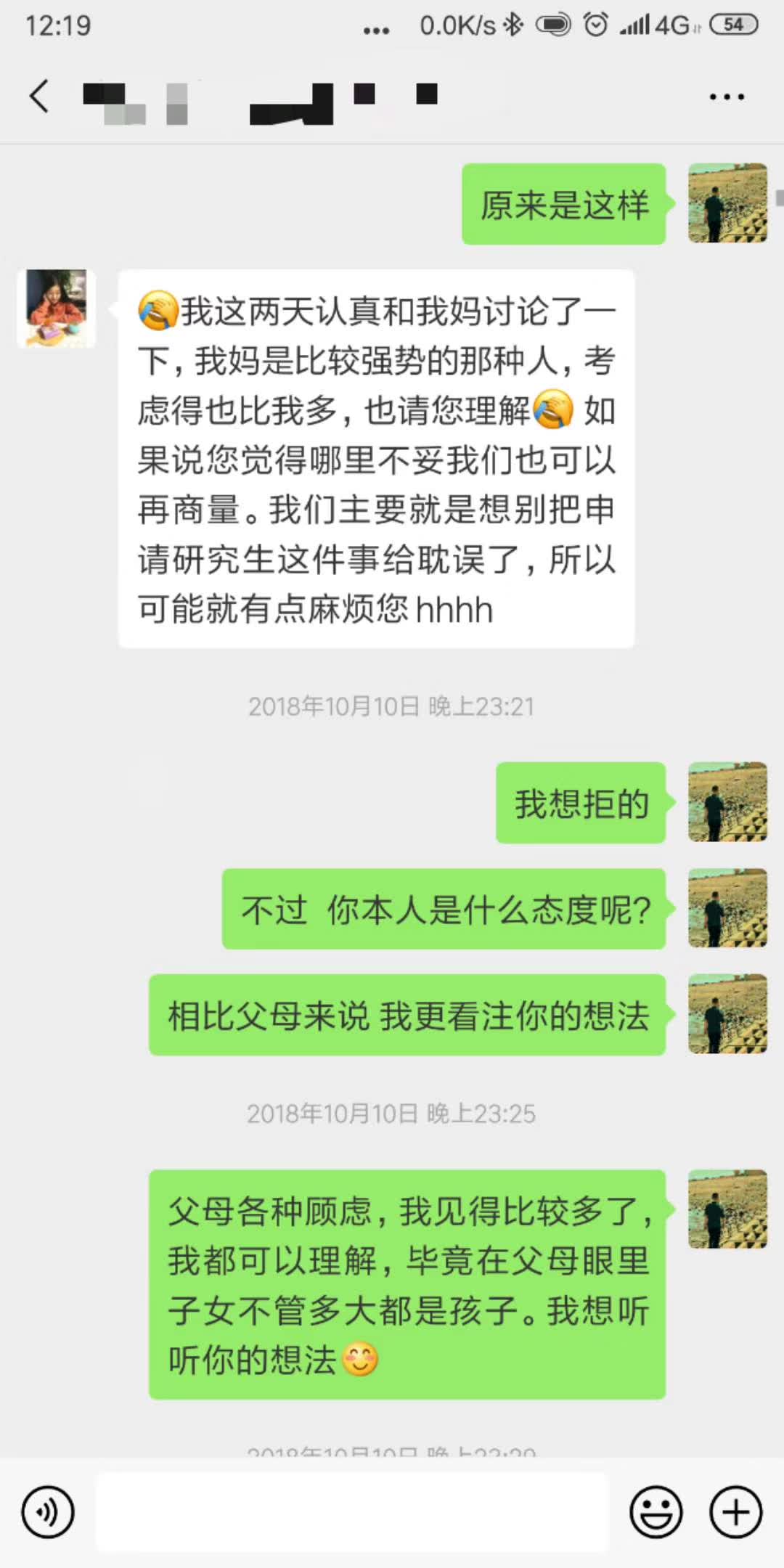
Task: Open the contact's avatar on the left
Action: 57,308
